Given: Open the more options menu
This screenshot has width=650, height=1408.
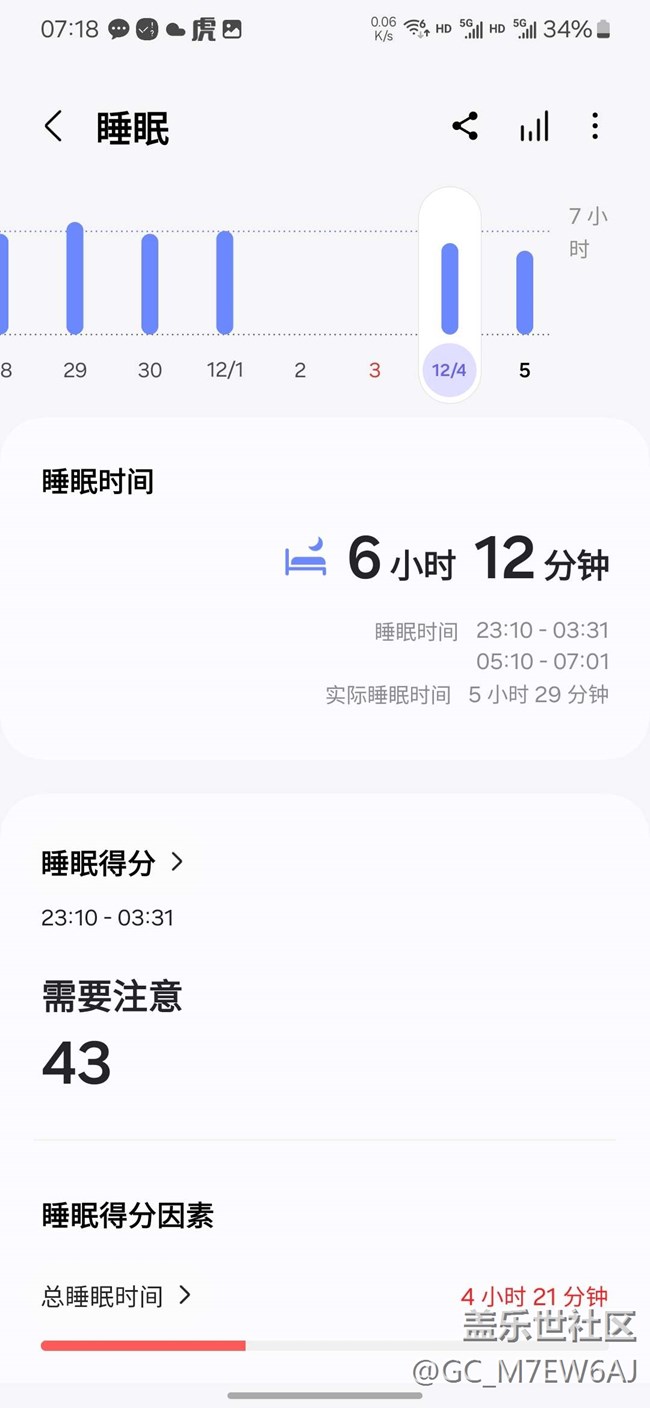Looking at the screenshot, I should [x=595, y=126].
